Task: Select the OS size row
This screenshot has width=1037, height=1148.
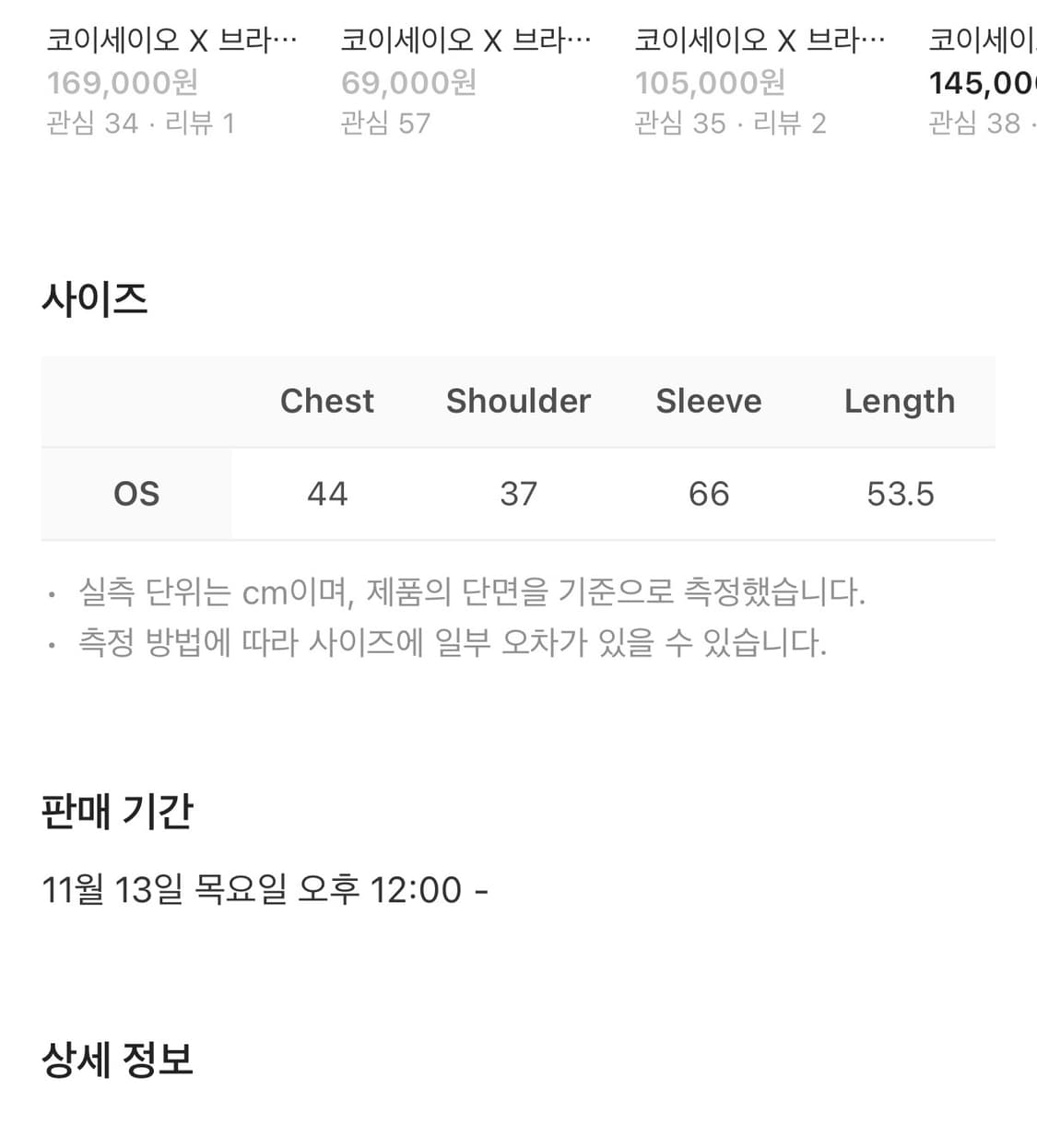Action: point(136,494)
